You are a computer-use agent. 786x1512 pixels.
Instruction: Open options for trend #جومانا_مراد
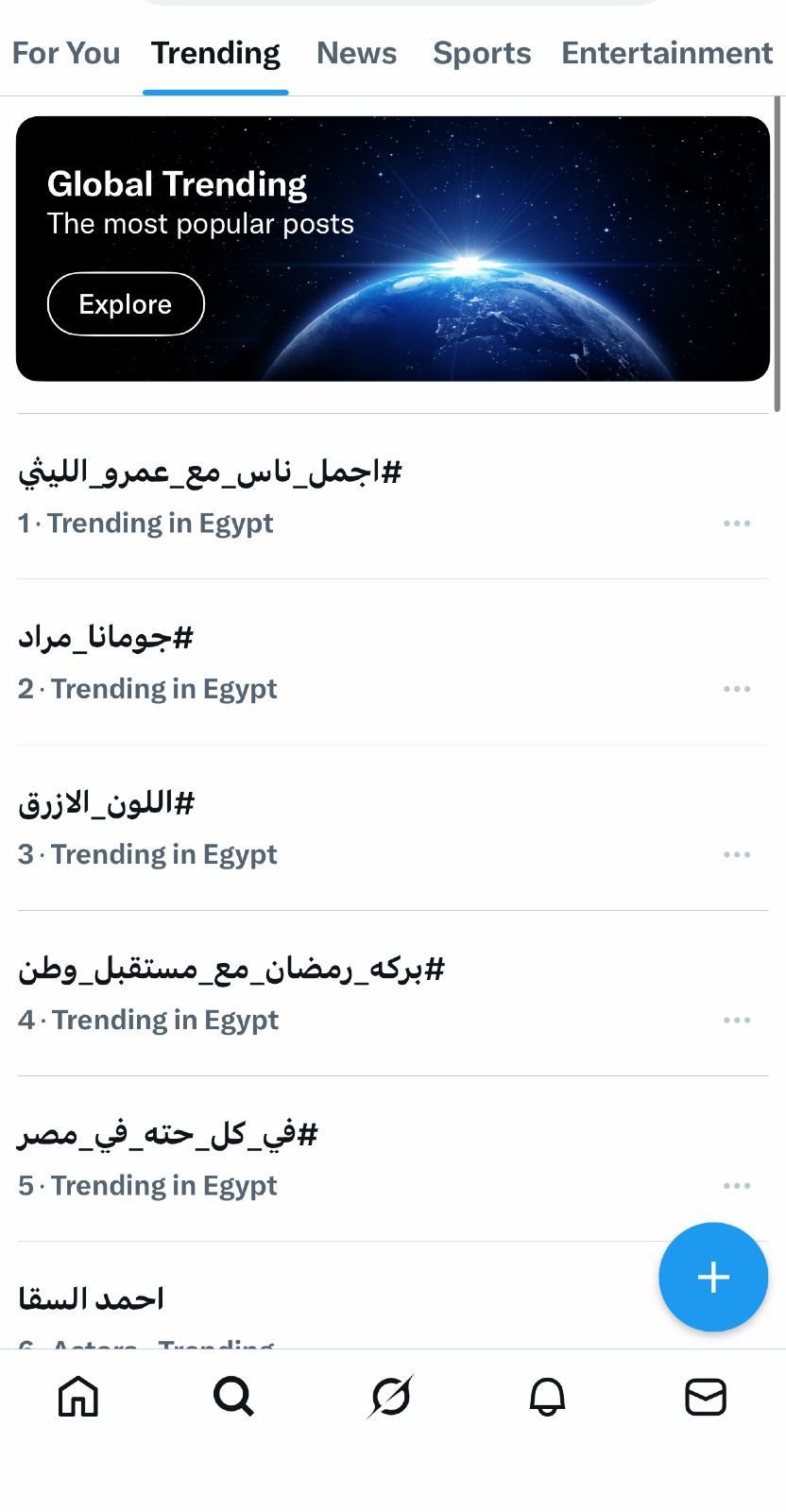pyautogui.click(x=737, y=688)
